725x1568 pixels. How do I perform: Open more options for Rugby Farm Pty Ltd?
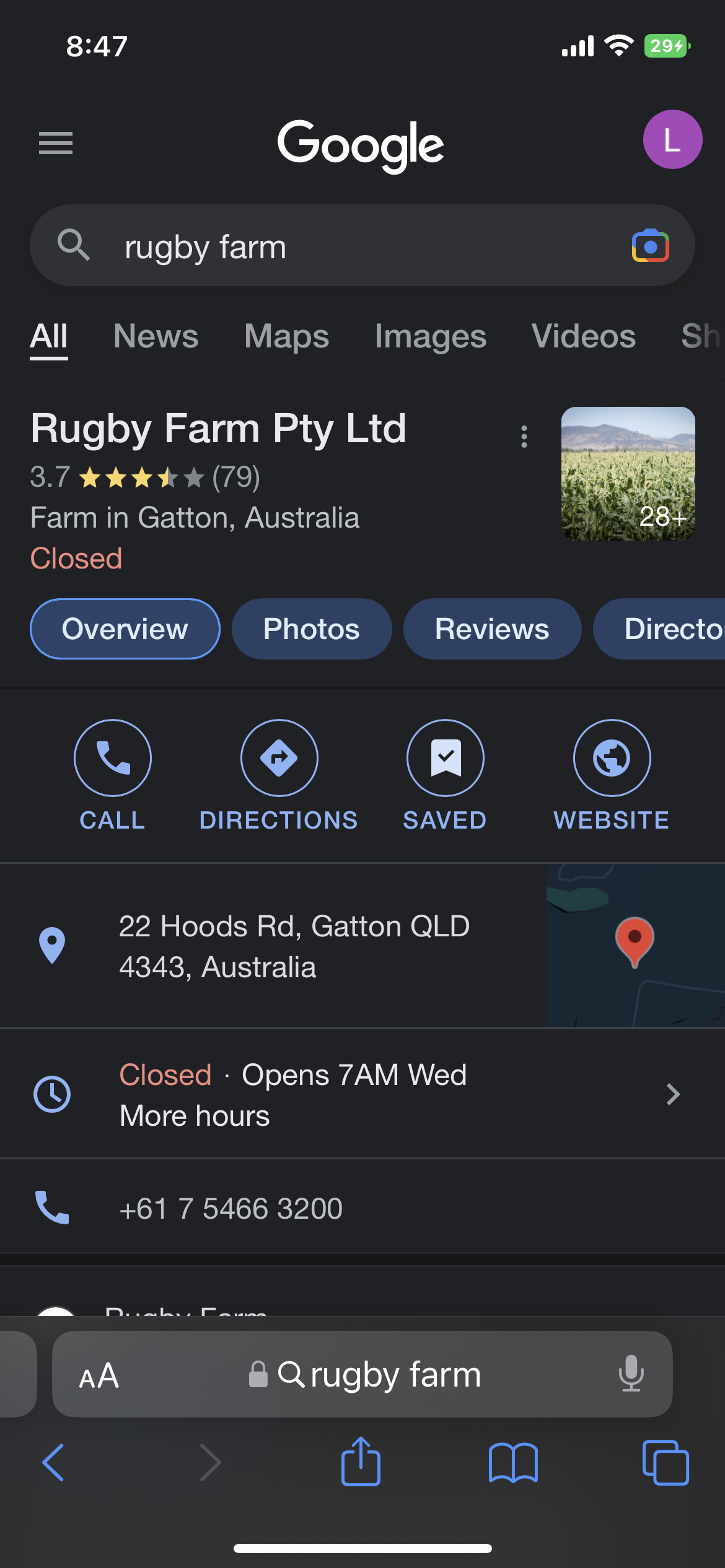524,437
